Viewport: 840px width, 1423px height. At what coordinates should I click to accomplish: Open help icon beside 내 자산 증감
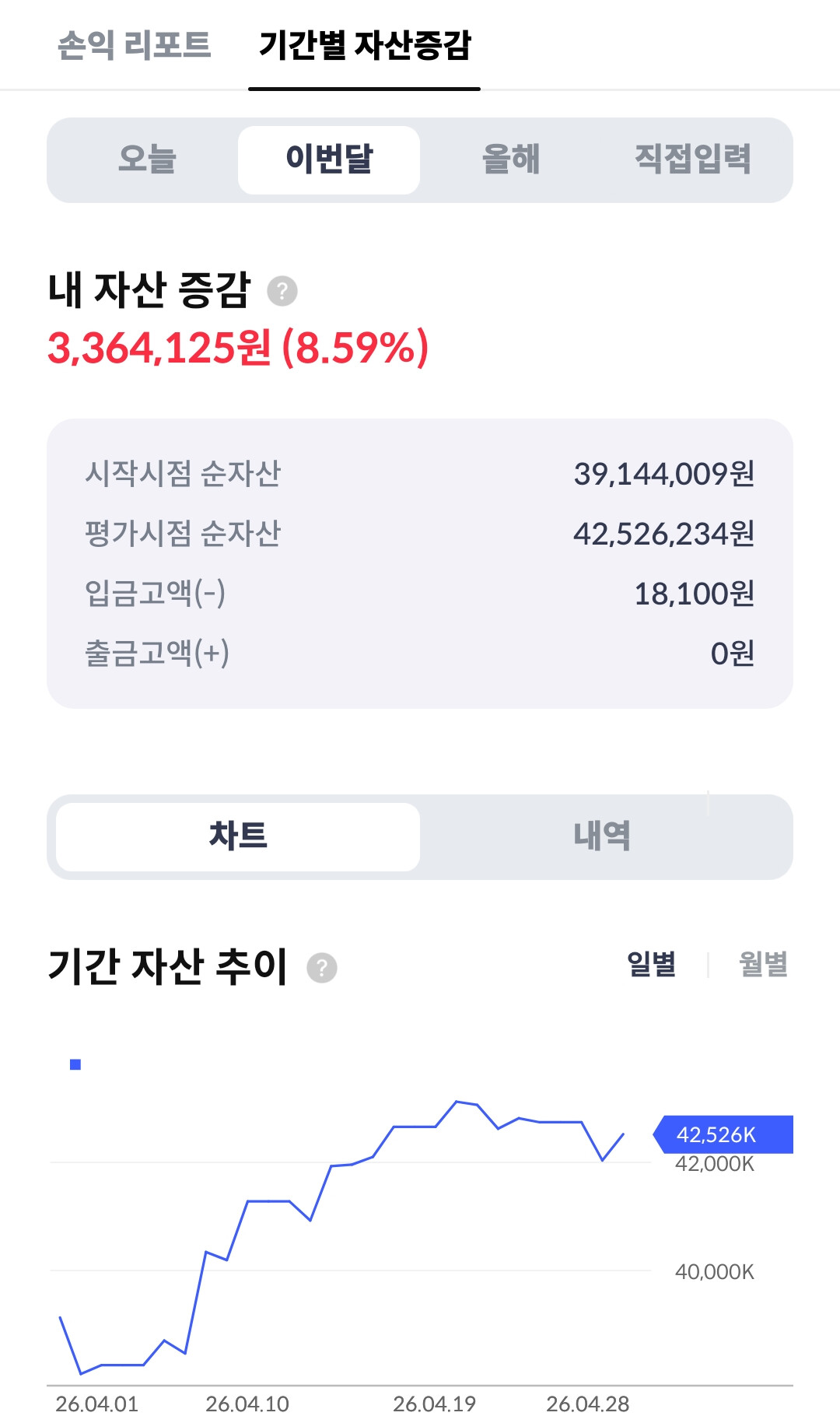click(x=282, y=291)
